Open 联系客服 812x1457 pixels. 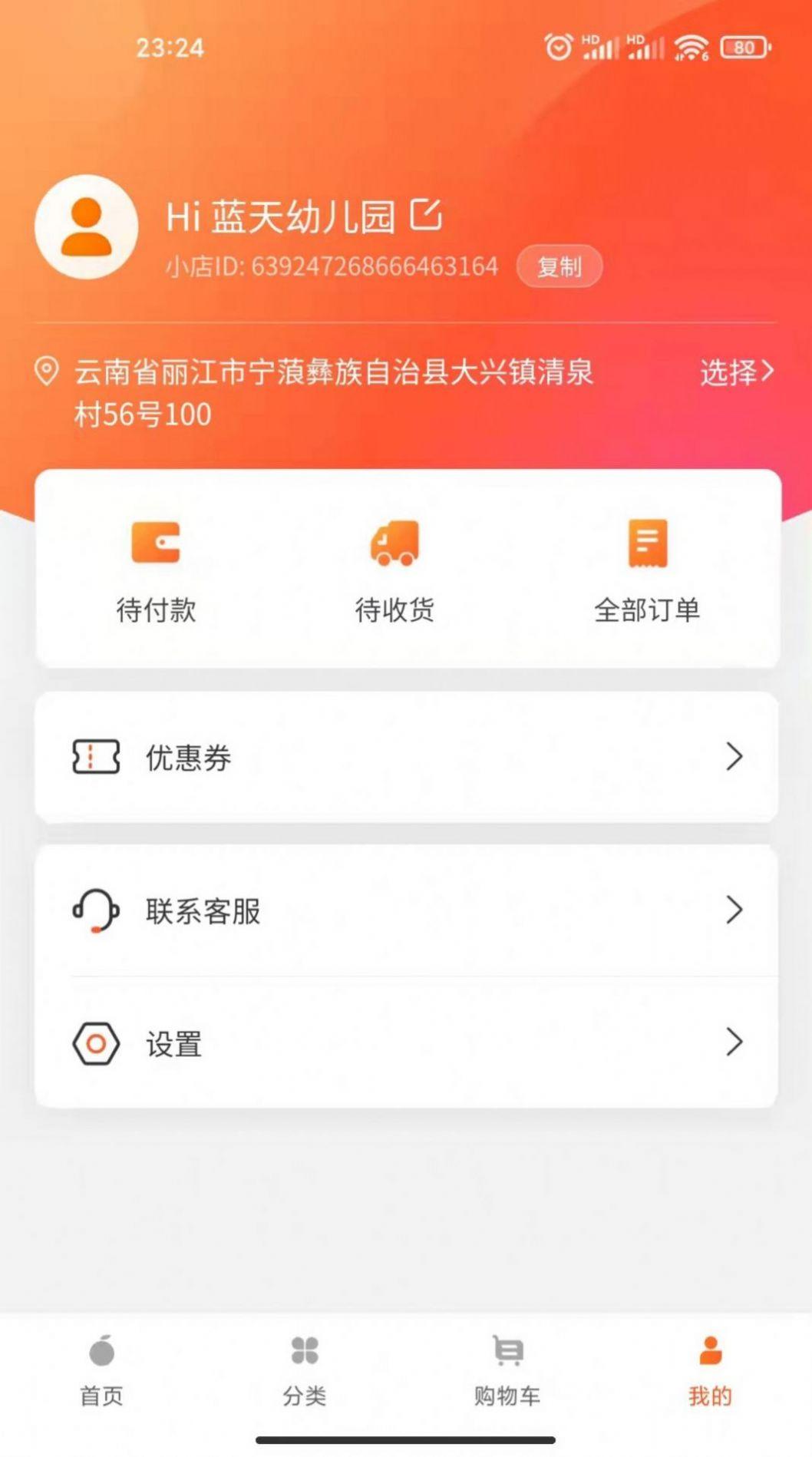click(406, 910)
